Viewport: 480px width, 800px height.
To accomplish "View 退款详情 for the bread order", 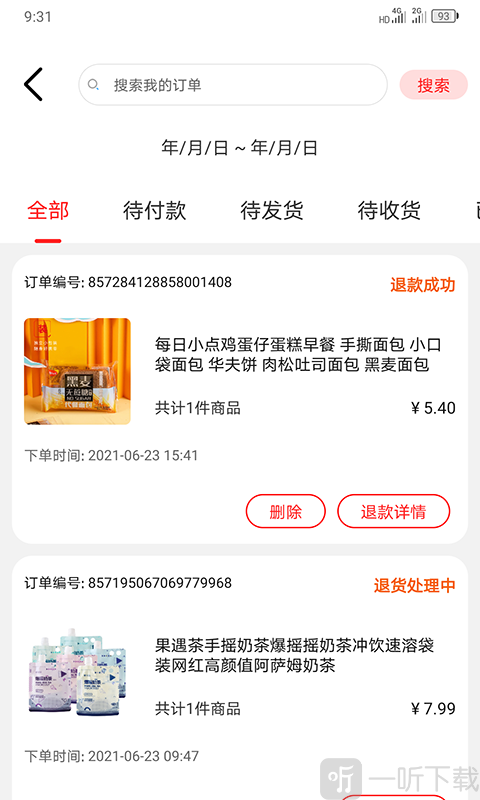I will coord(393,511).
